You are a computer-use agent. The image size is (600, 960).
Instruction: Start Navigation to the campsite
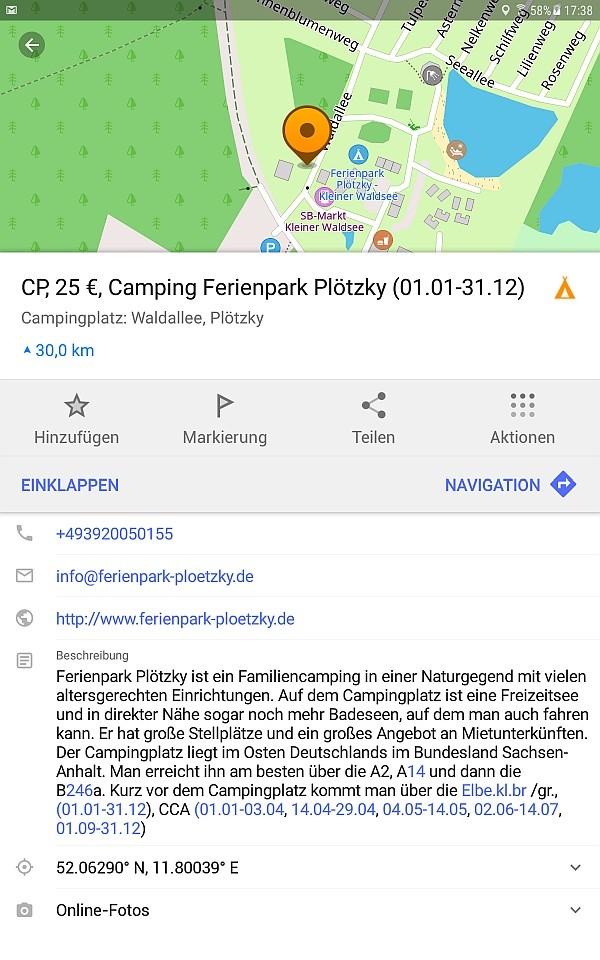point(510,485)
